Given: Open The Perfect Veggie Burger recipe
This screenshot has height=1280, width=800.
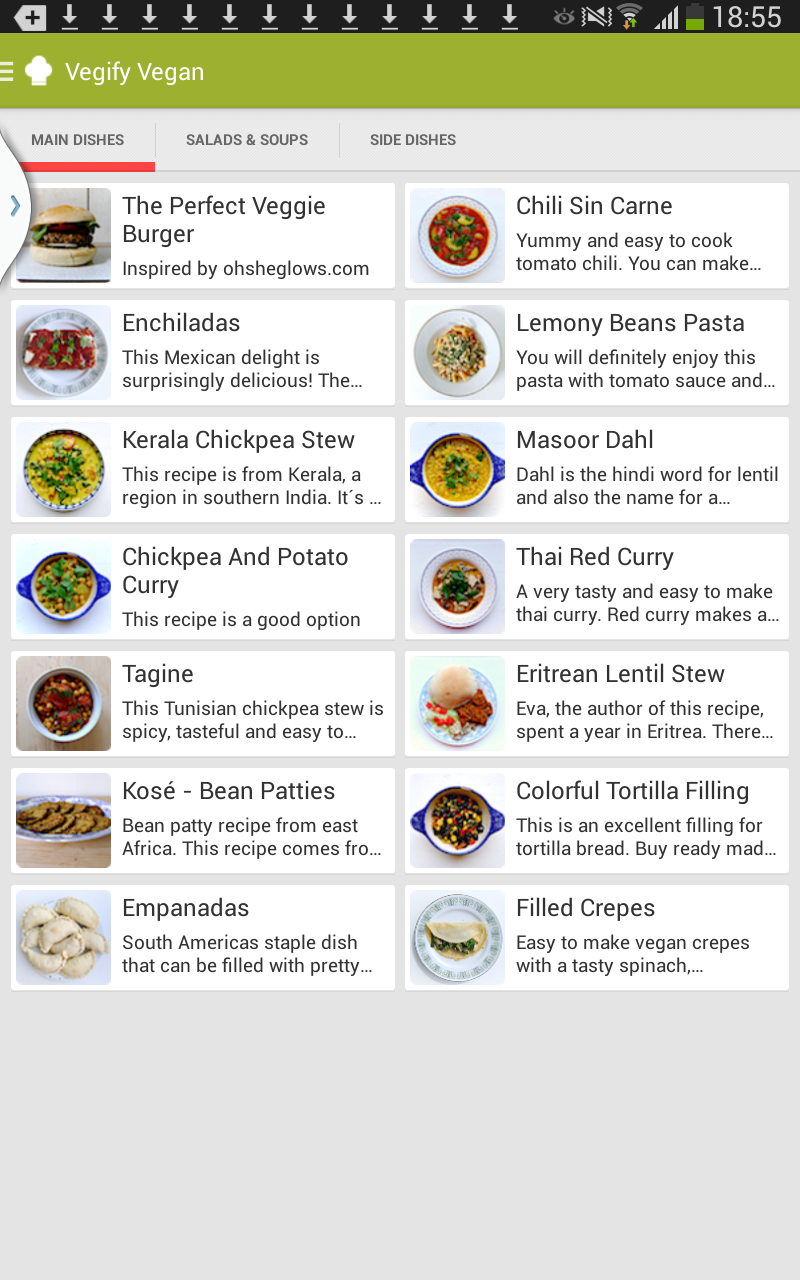Looking at the screenshot, I should click(203, 236).
